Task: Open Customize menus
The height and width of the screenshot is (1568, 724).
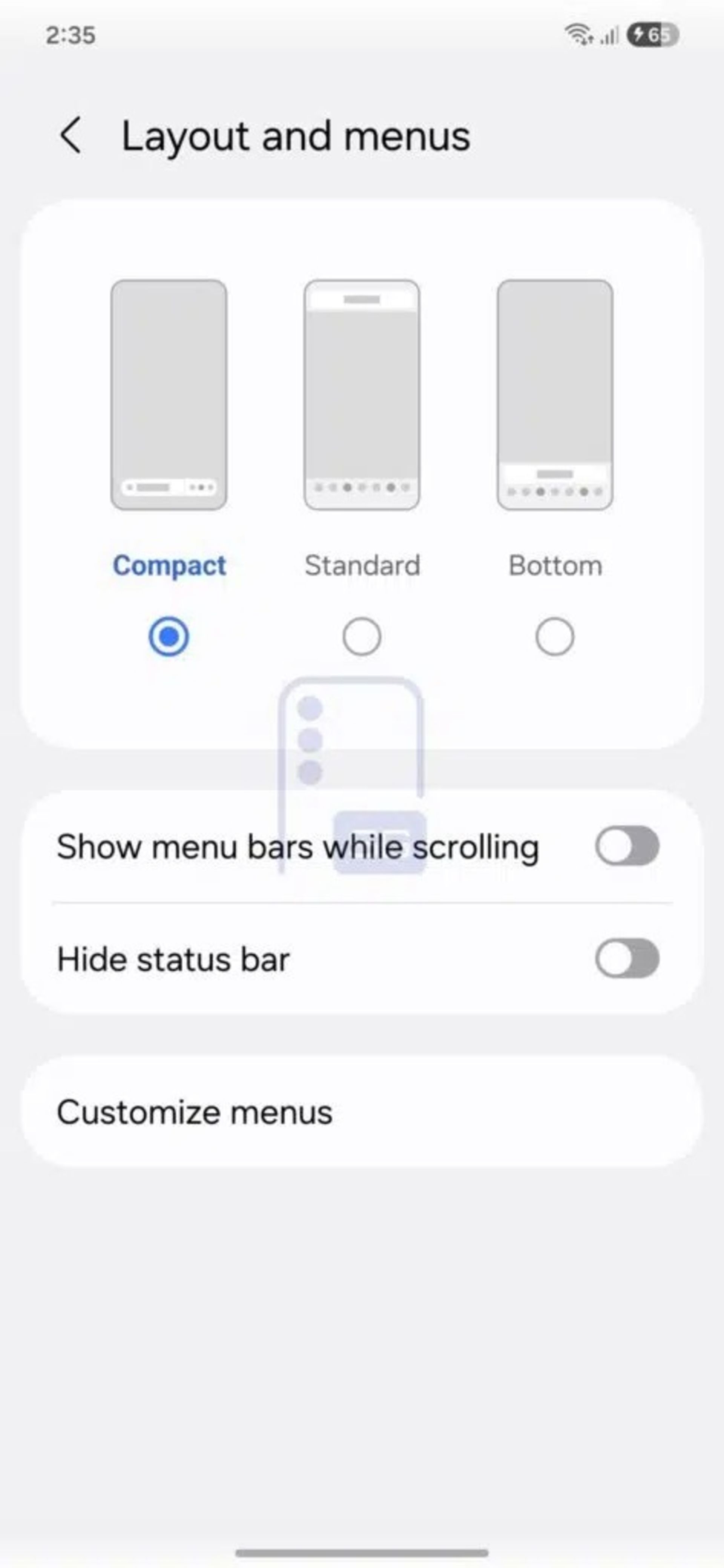Action: 362,1112
